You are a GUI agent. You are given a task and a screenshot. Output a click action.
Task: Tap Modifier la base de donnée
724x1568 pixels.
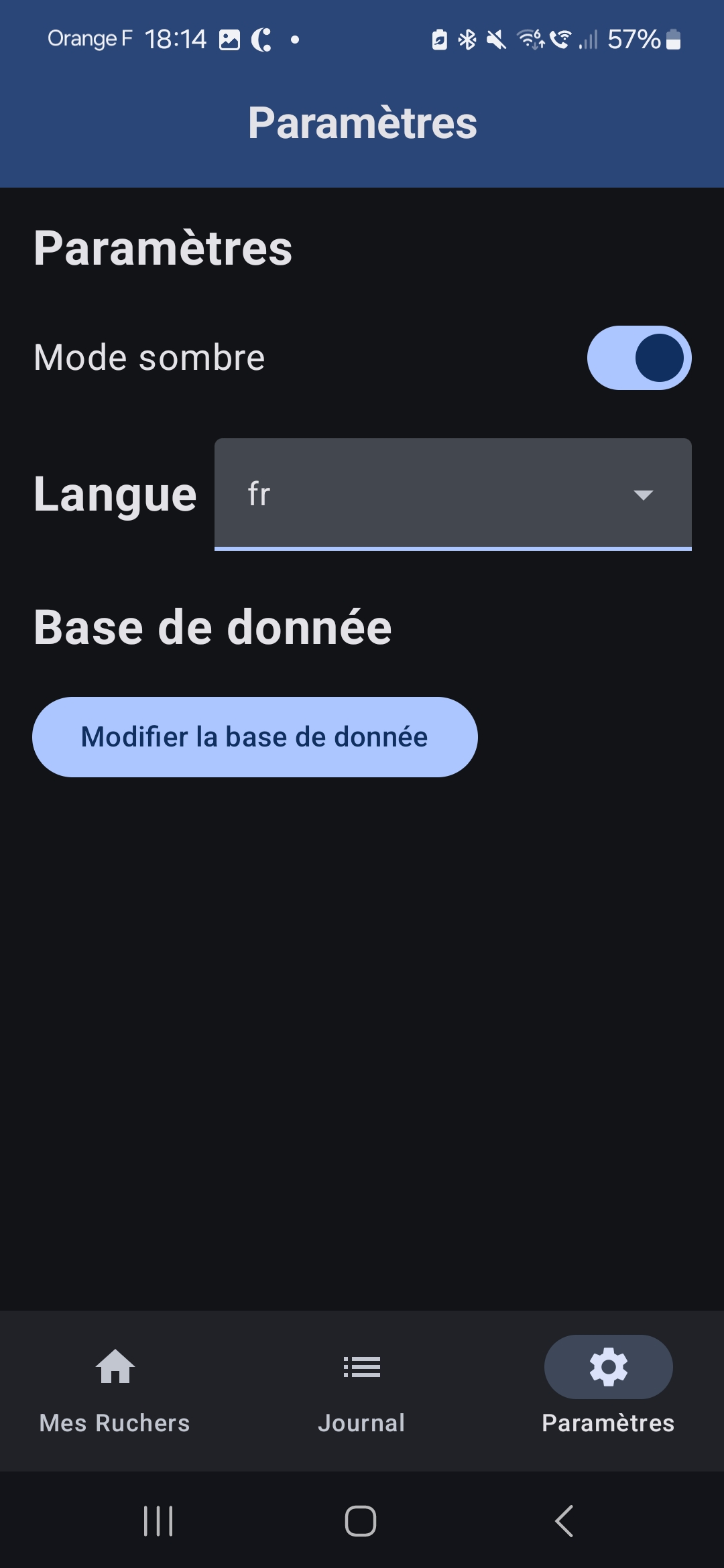[x=255, y=737]
